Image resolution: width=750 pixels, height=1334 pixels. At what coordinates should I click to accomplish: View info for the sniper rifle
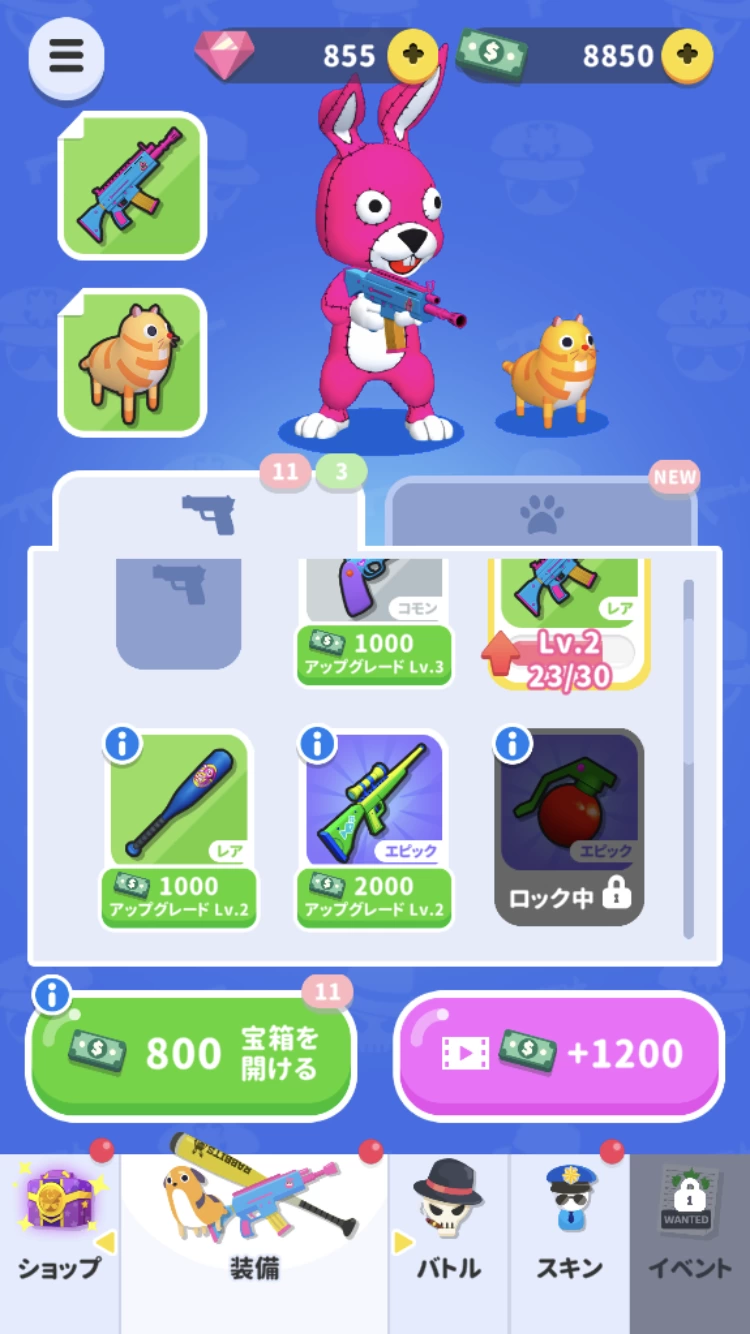coord(317,744)
